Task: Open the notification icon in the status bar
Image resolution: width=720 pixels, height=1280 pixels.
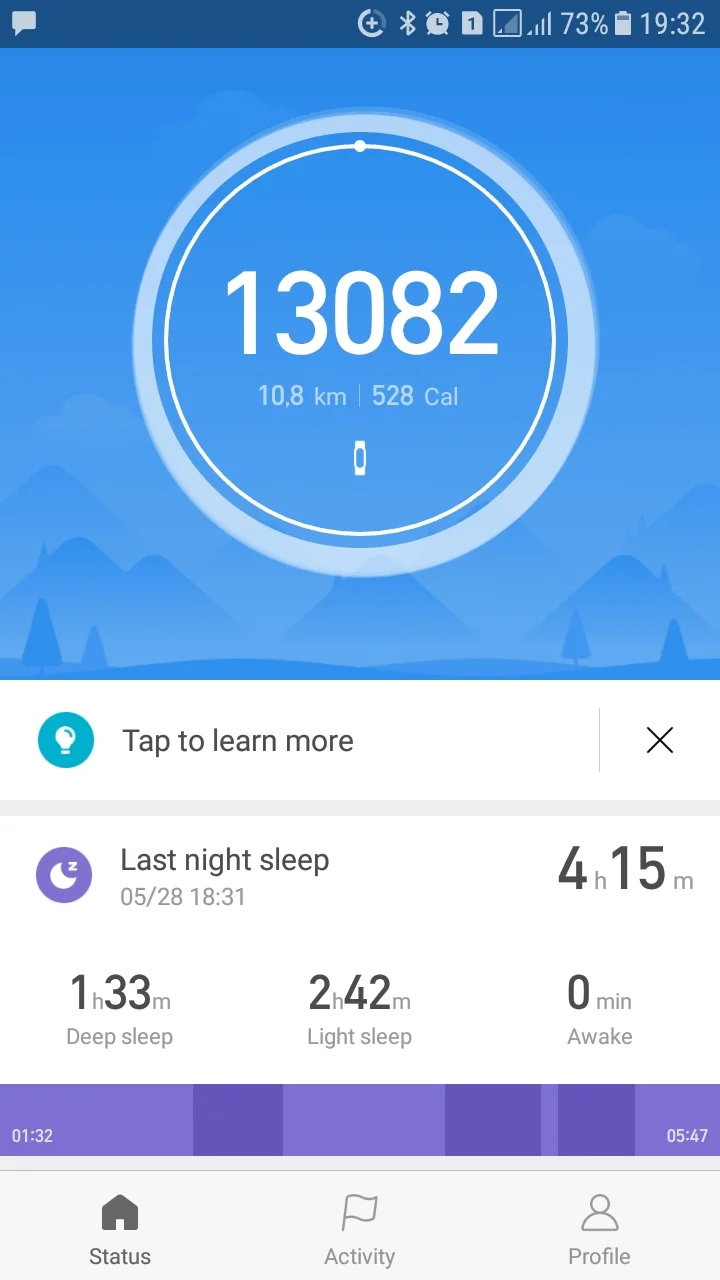Action: coord(22,22)
